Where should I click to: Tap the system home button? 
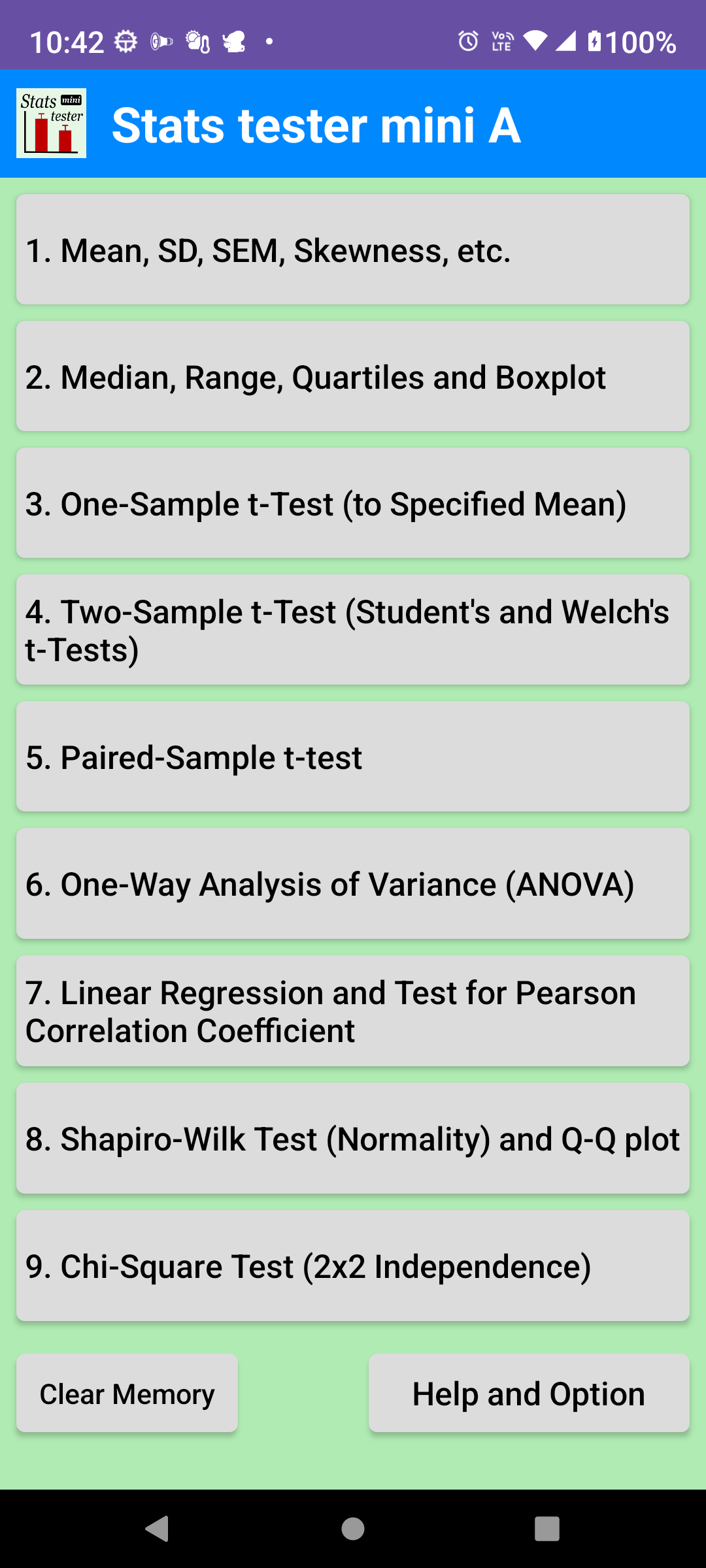353,1529
